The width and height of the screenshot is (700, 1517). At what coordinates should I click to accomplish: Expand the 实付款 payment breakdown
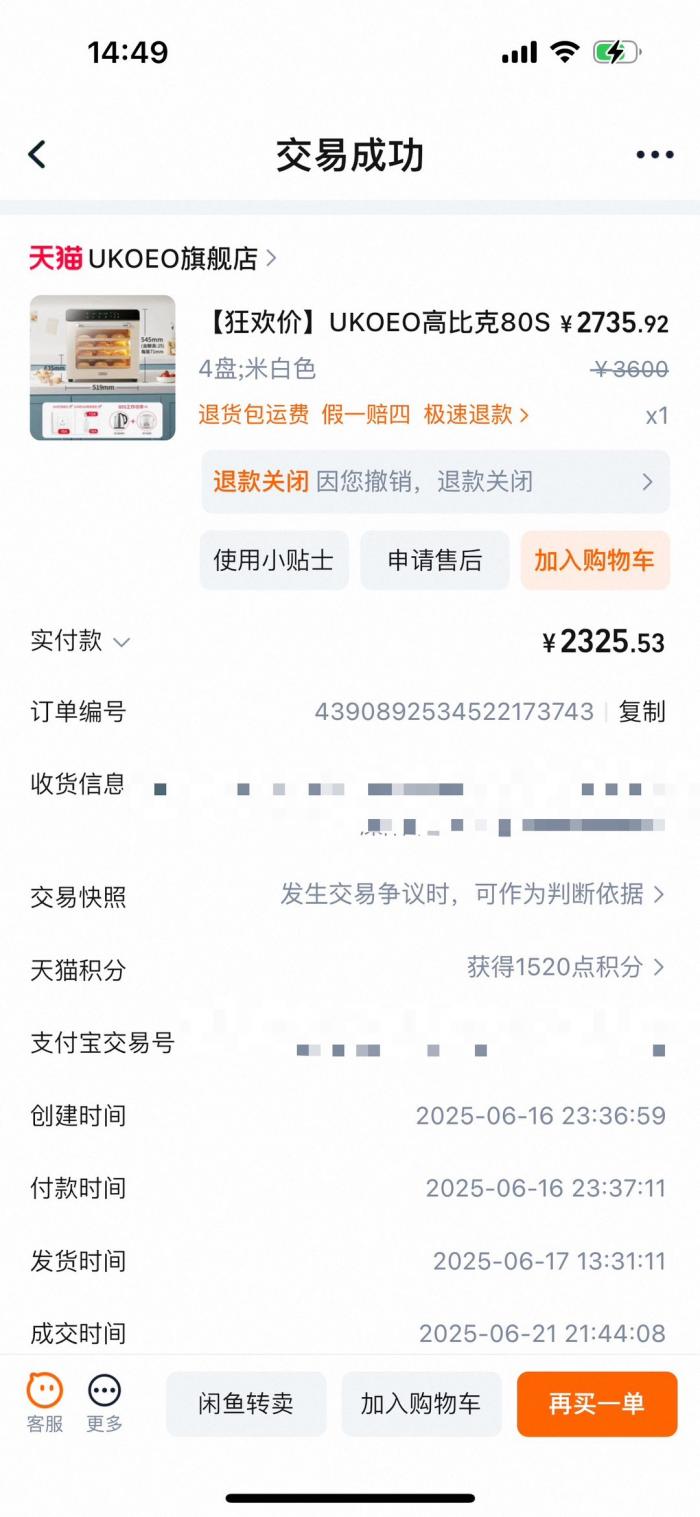81,641
